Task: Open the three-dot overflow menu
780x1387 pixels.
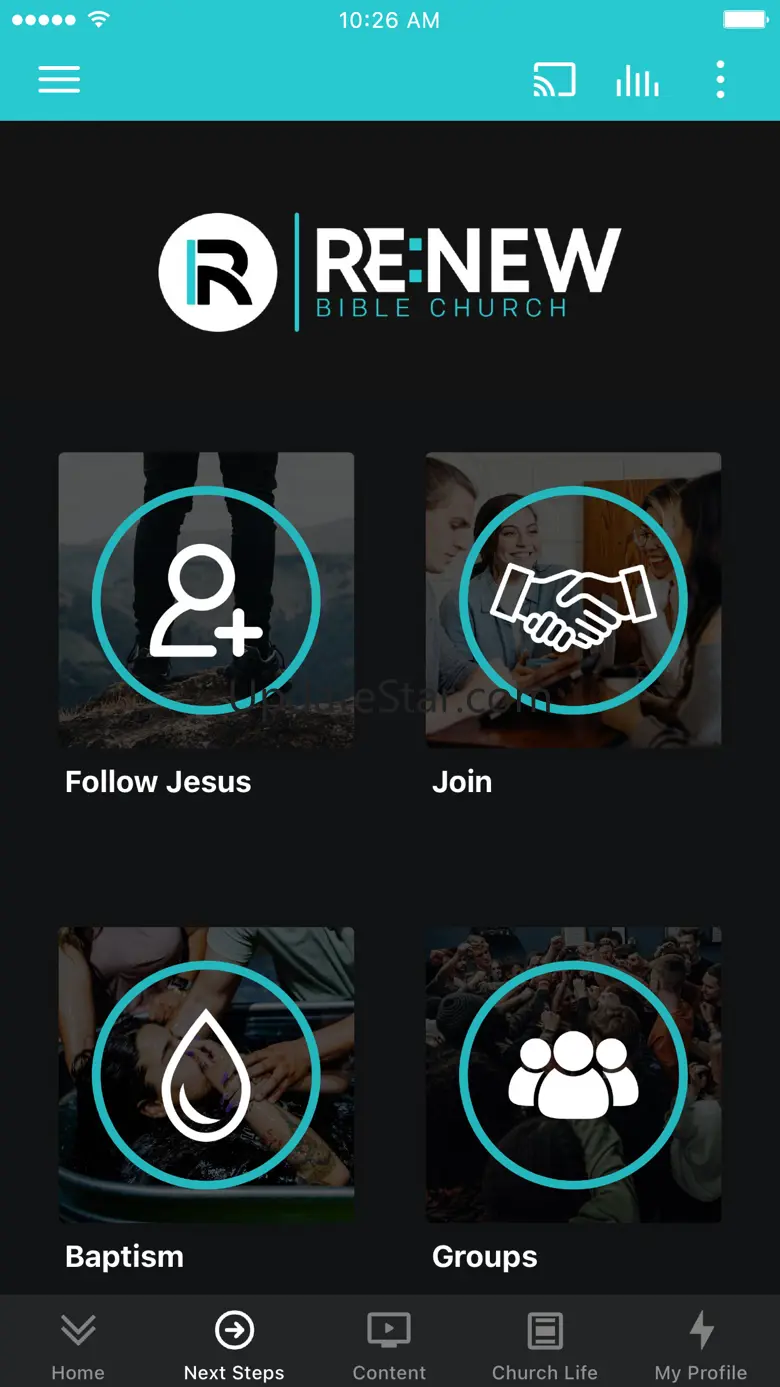Action: [720, 80]
